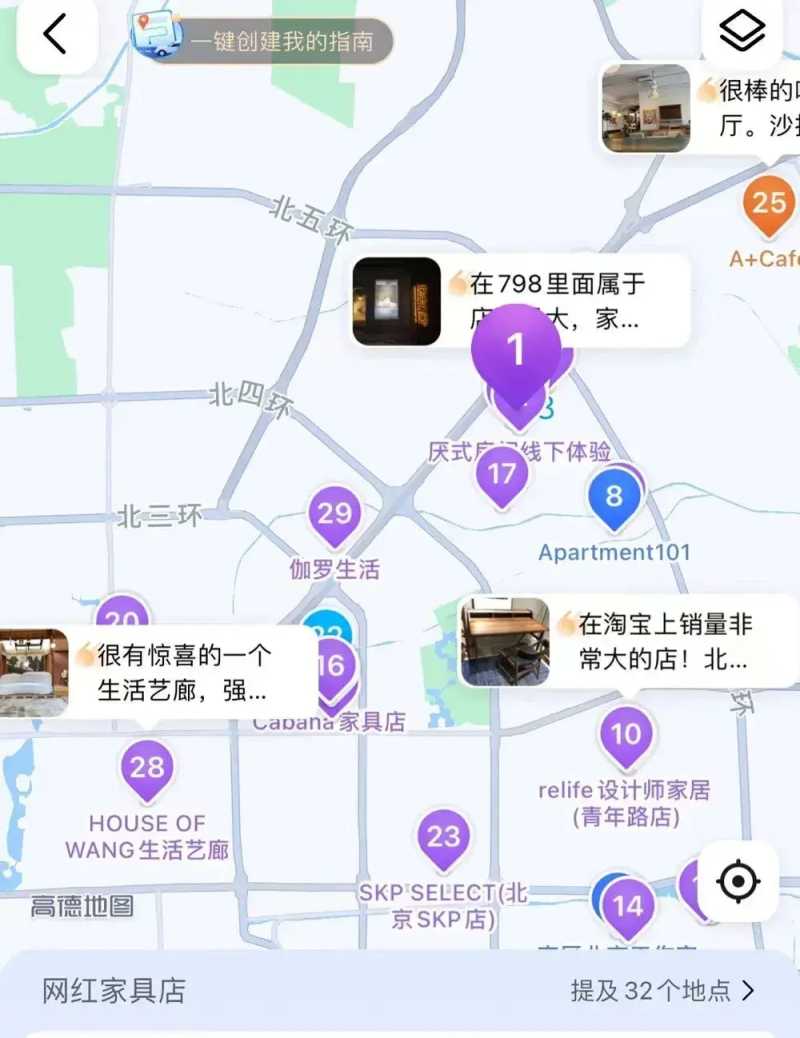Screen dimensions: 800x1038
Task: Open the map layers button
Action: [741, 34]
